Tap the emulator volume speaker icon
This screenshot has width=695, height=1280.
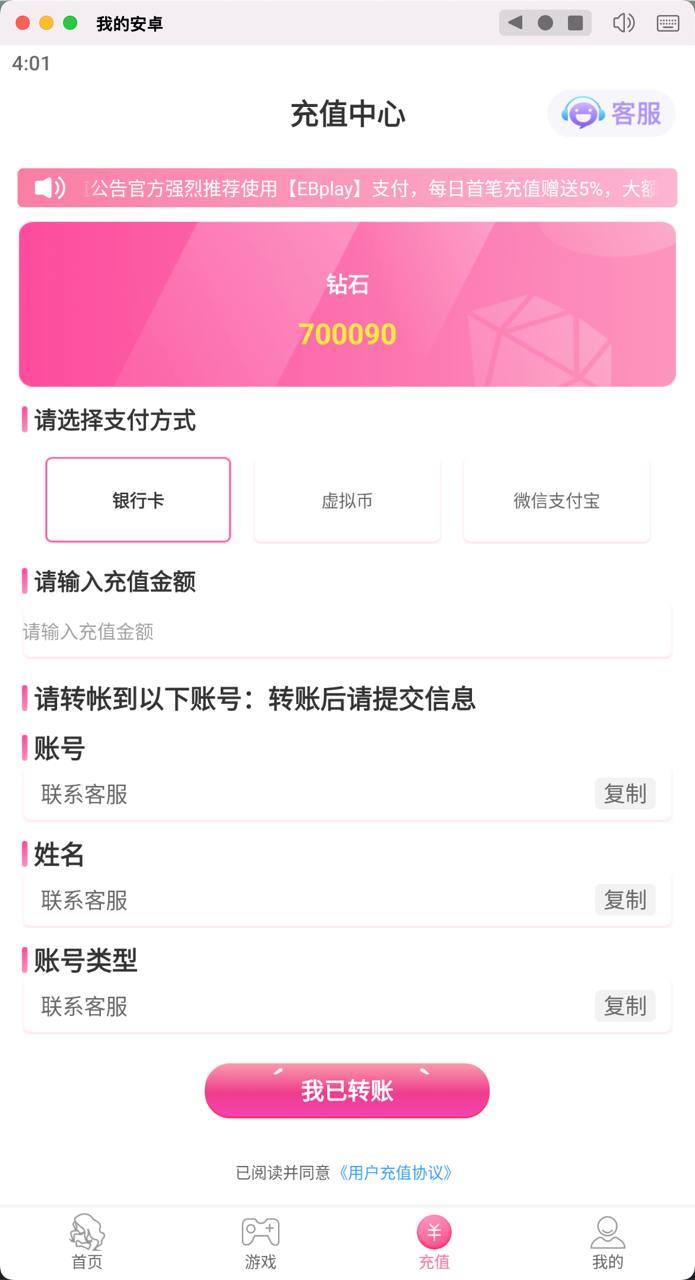(623, 22)
